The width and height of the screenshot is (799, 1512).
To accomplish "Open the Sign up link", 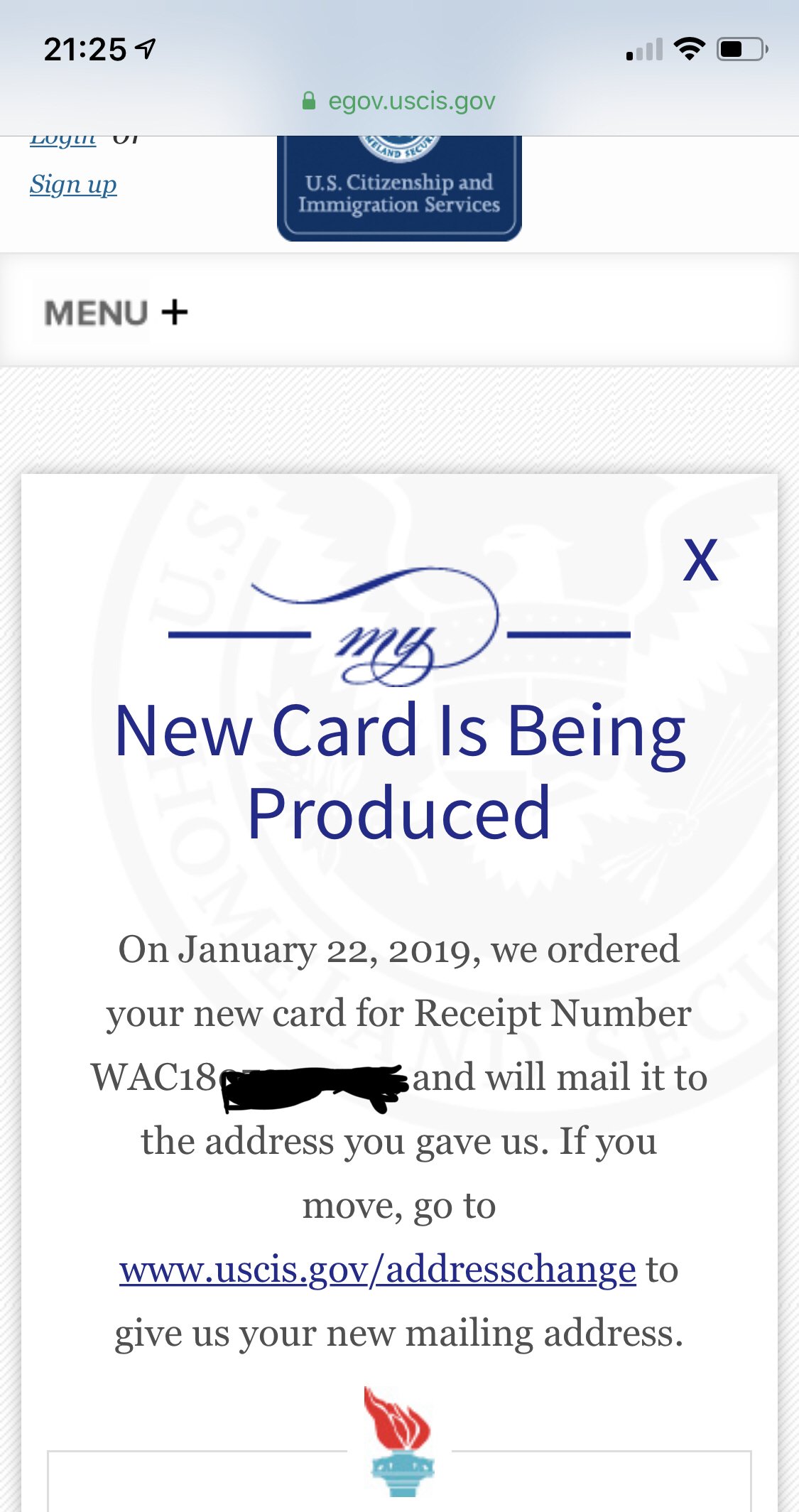I will click(x=73, y=185).
